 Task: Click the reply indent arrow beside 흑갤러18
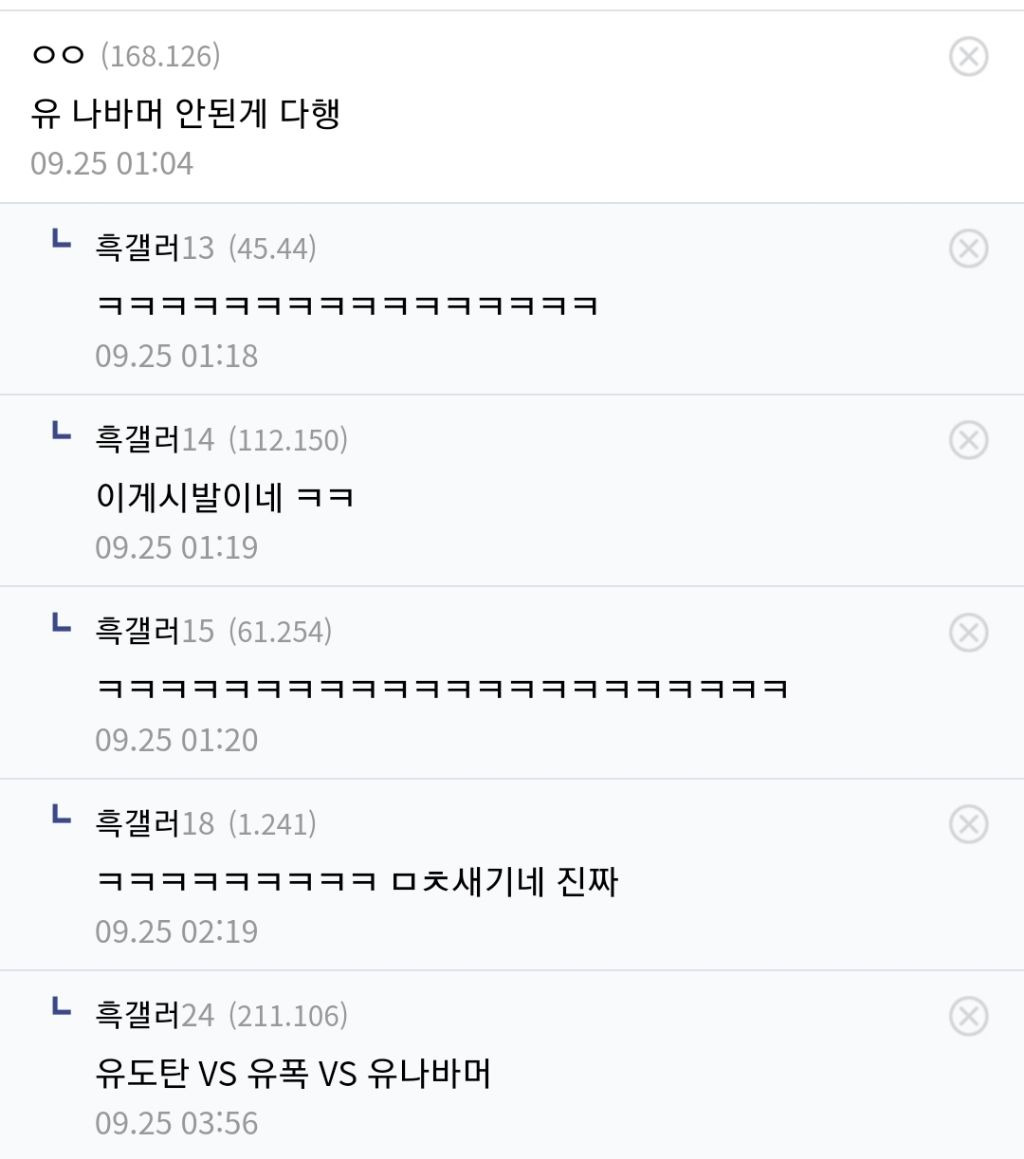[62, 823]
